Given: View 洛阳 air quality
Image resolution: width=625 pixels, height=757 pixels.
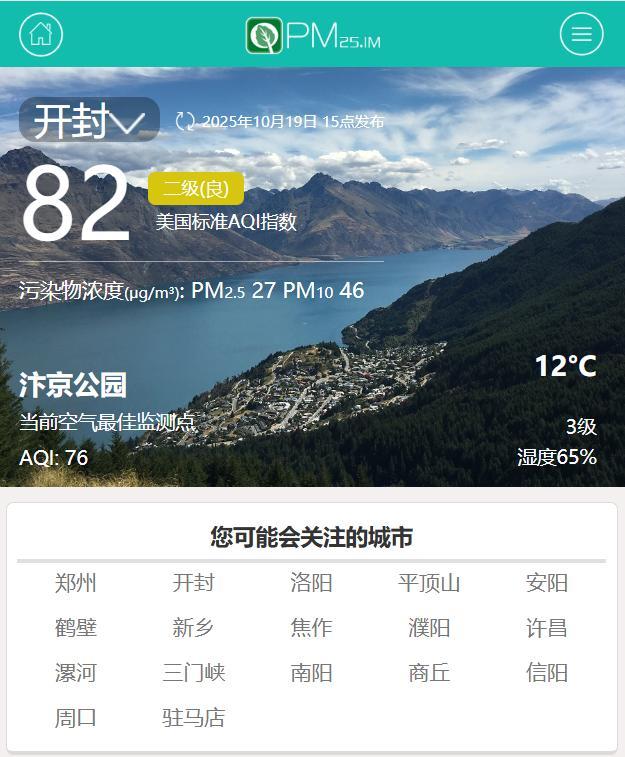Looking at the screenshot, I should pyautogui.click(x=311, y=583).
